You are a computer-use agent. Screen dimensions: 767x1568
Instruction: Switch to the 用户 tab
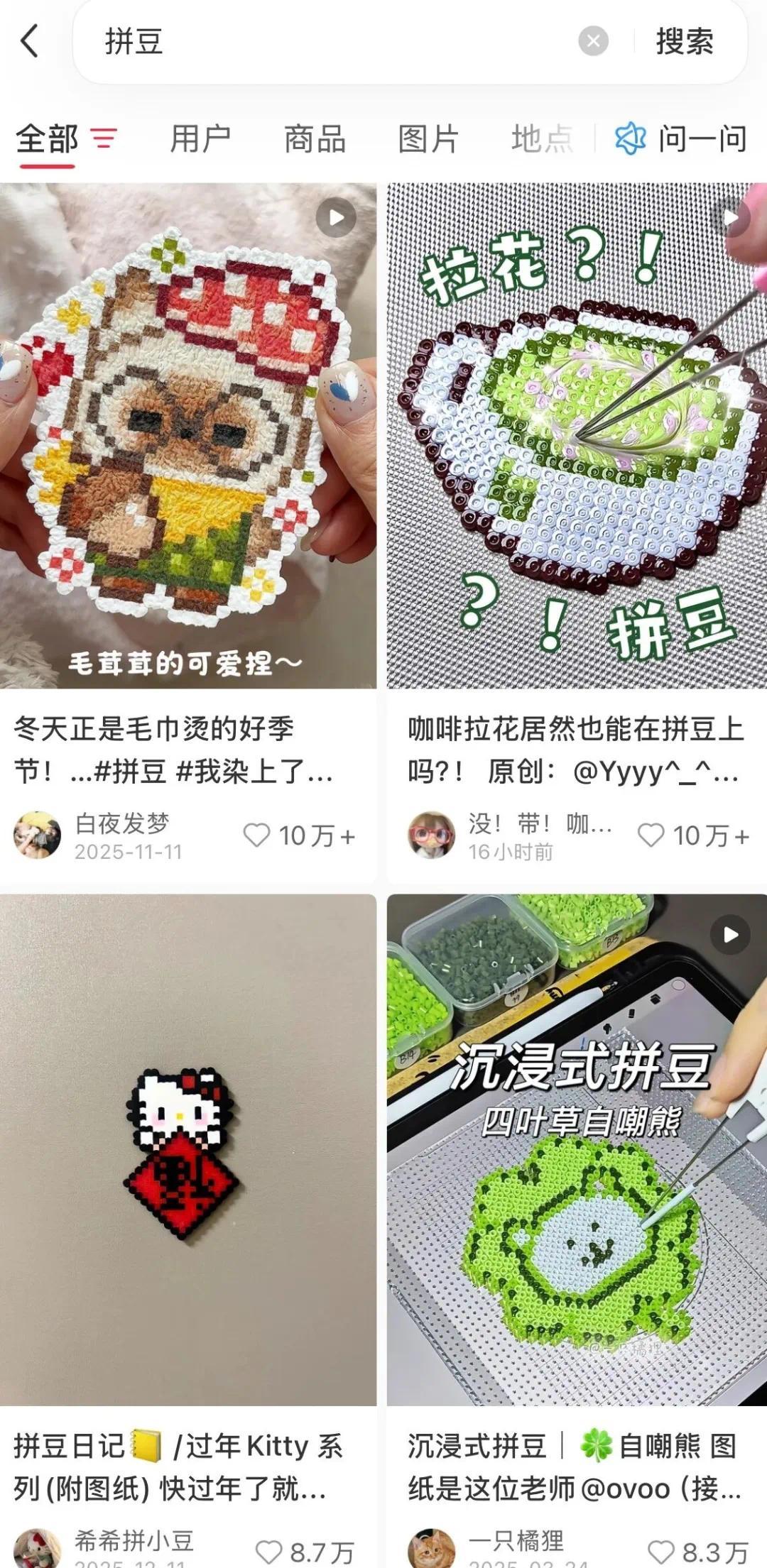201,139
